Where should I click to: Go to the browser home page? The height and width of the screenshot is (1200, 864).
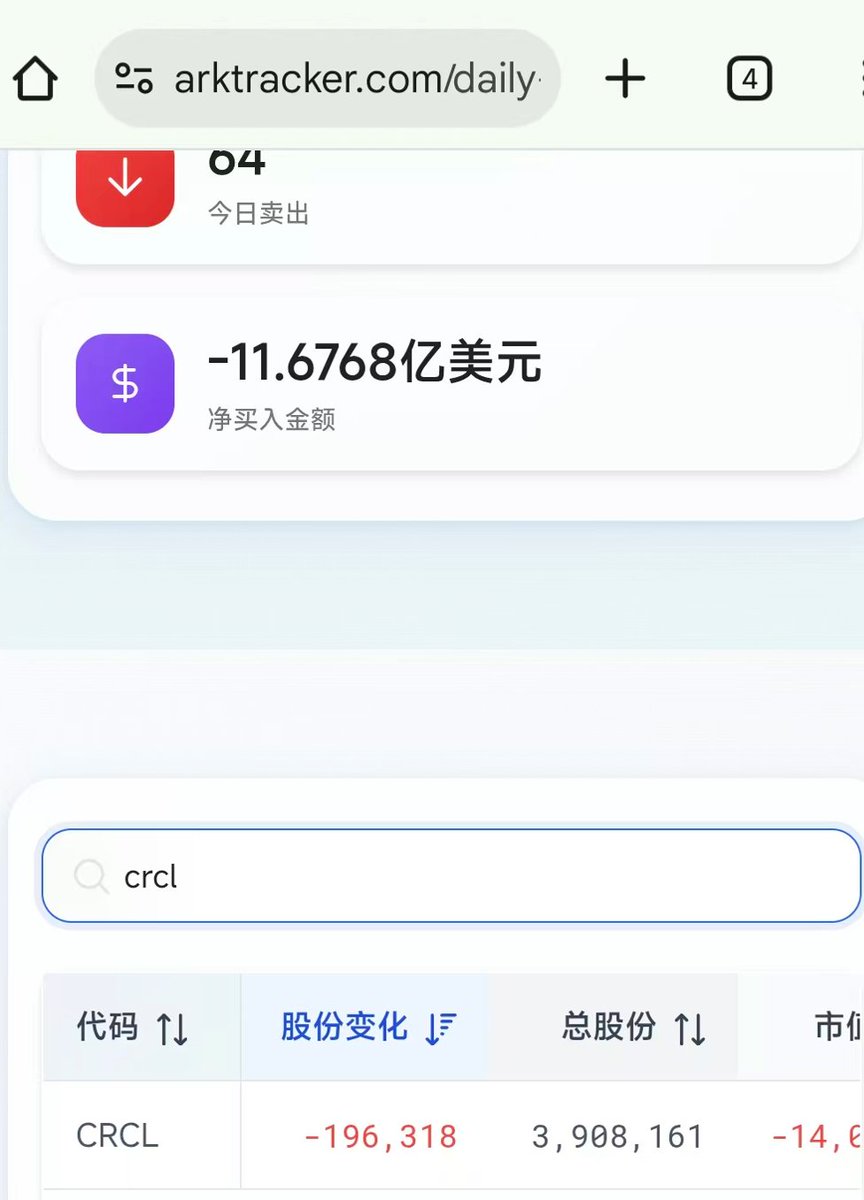[x=35, y=78]
